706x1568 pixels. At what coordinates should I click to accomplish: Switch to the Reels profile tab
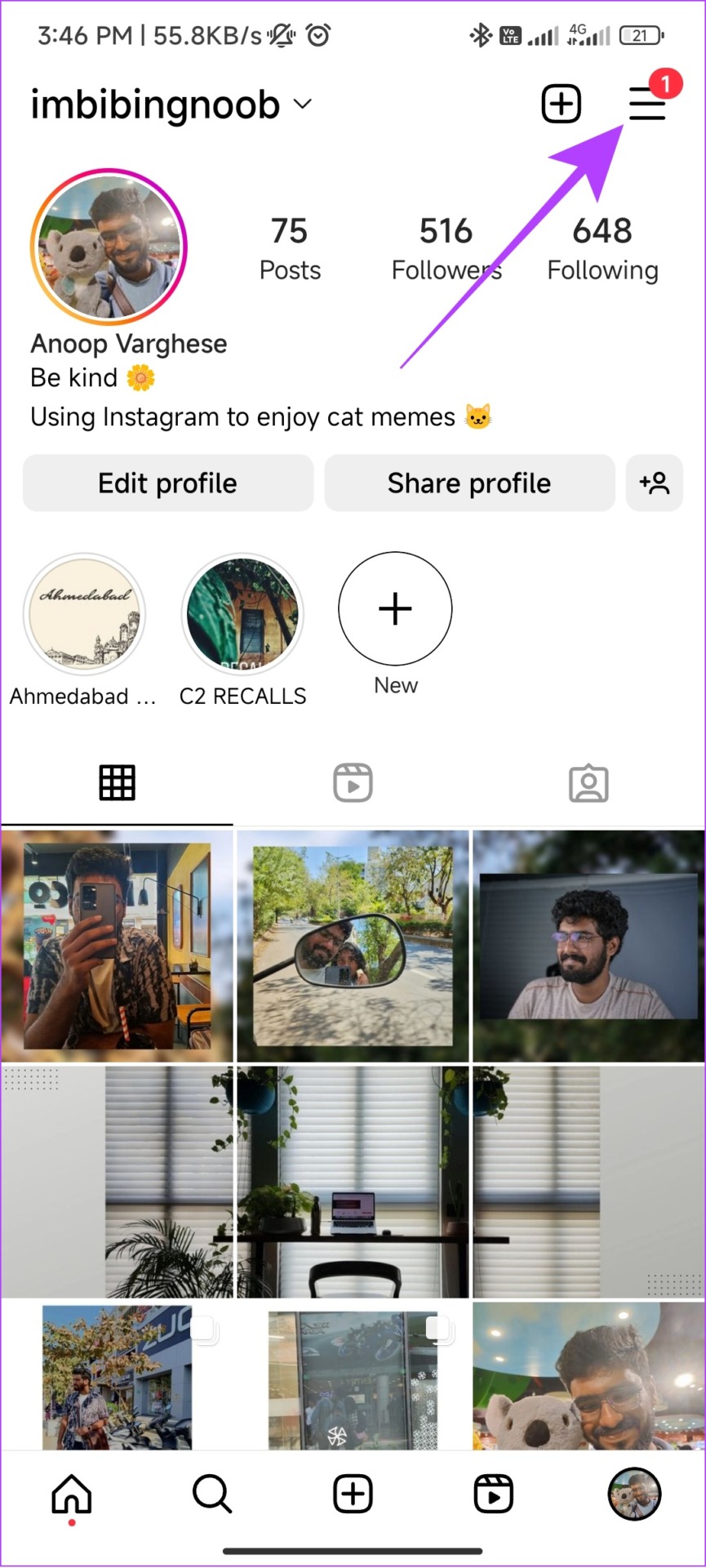353,783
